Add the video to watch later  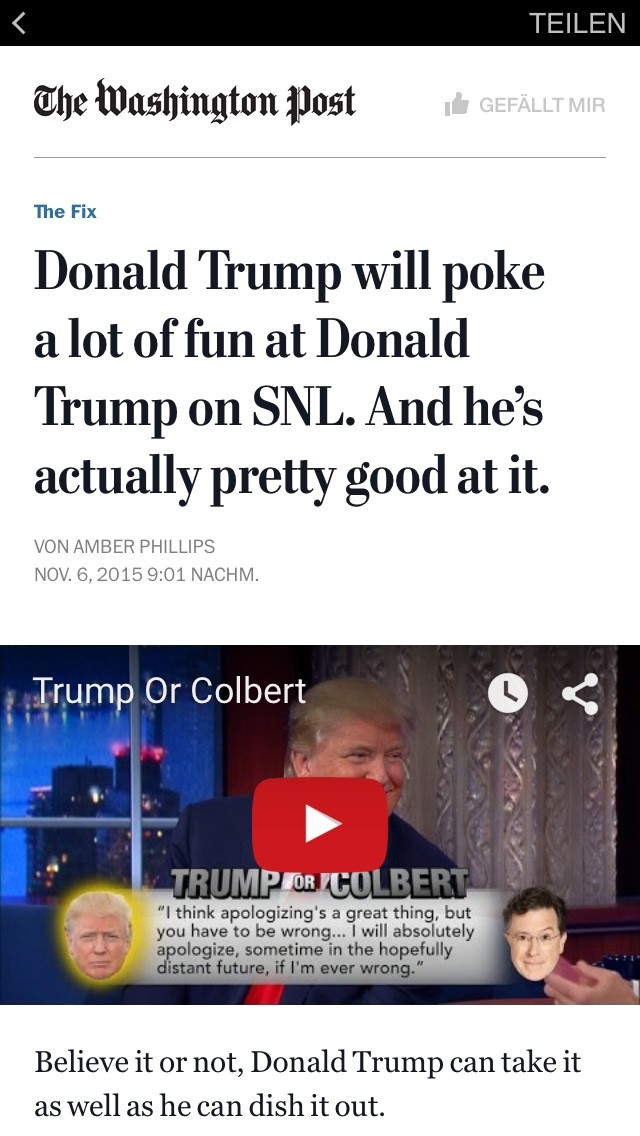[507, 693]
